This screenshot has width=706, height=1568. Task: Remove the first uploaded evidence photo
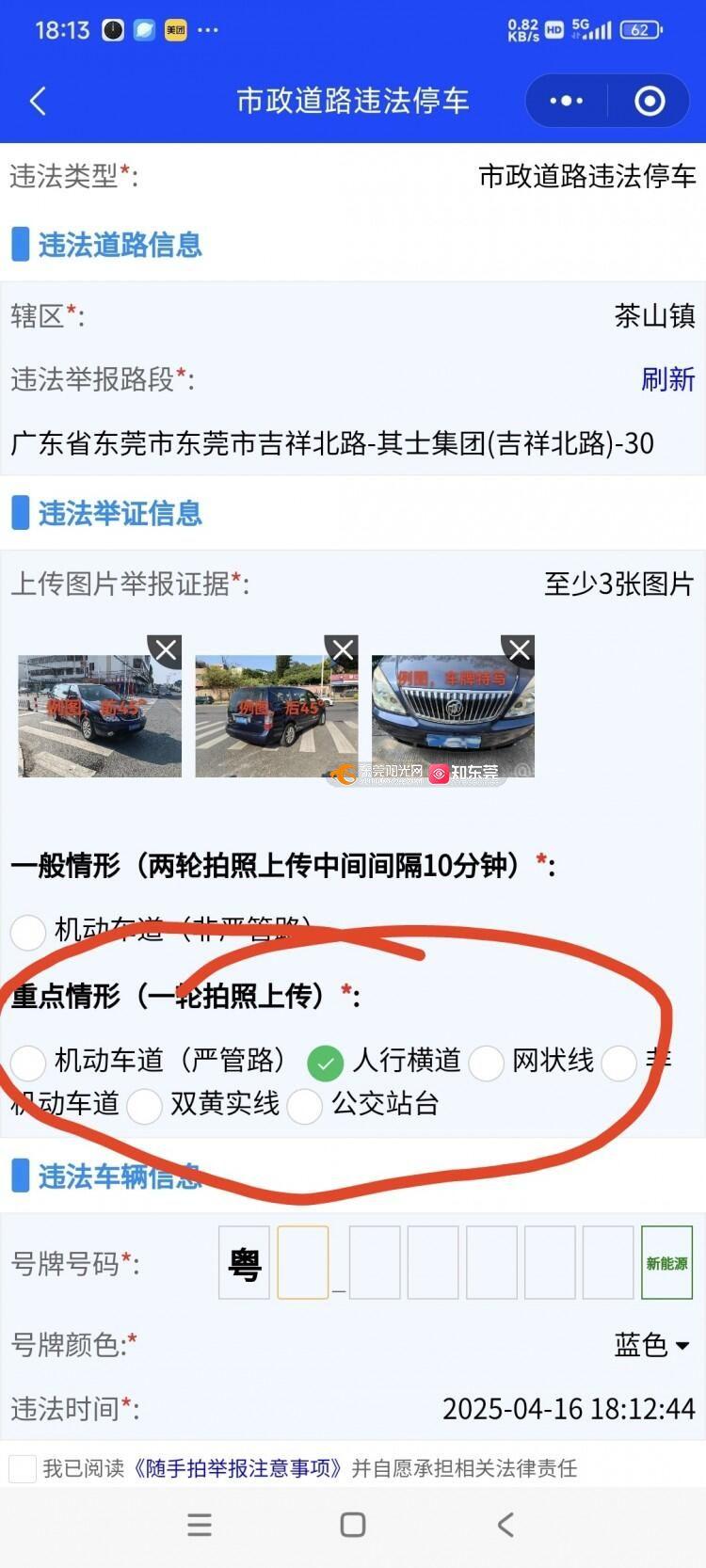pos(166,650)
